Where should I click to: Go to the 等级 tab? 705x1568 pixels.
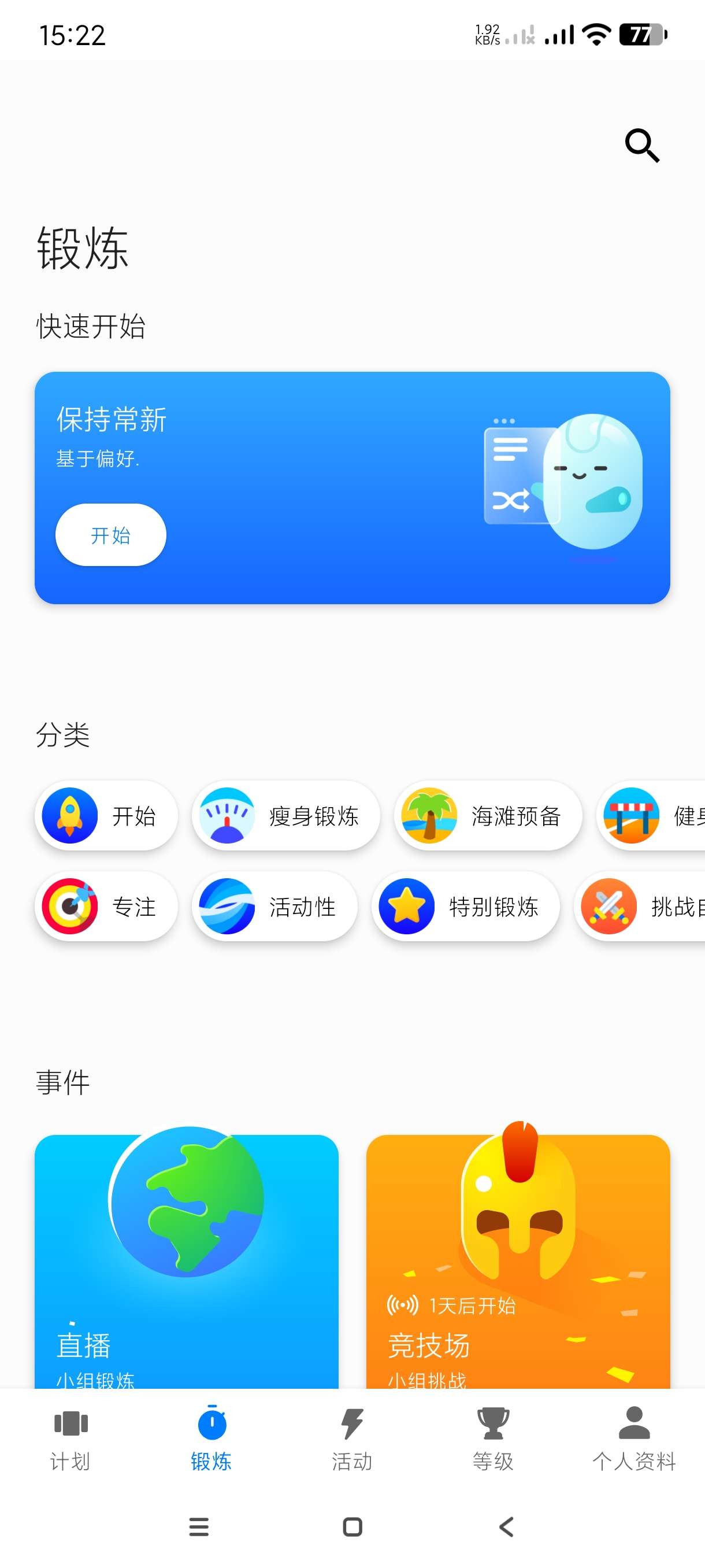coord(493,1438)
